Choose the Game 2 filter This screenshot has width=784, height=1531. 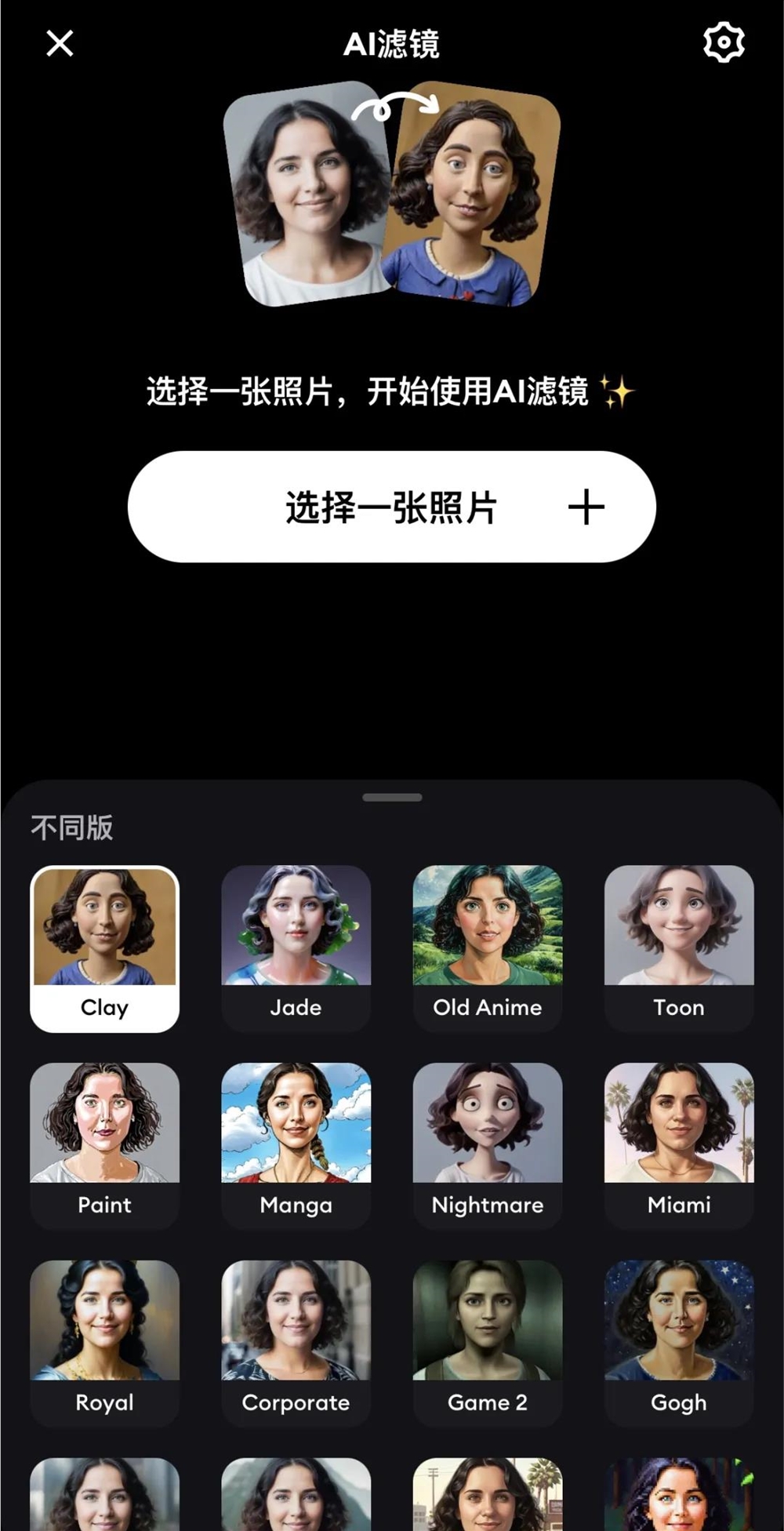pyautogui.click(x=488, y=1341)
